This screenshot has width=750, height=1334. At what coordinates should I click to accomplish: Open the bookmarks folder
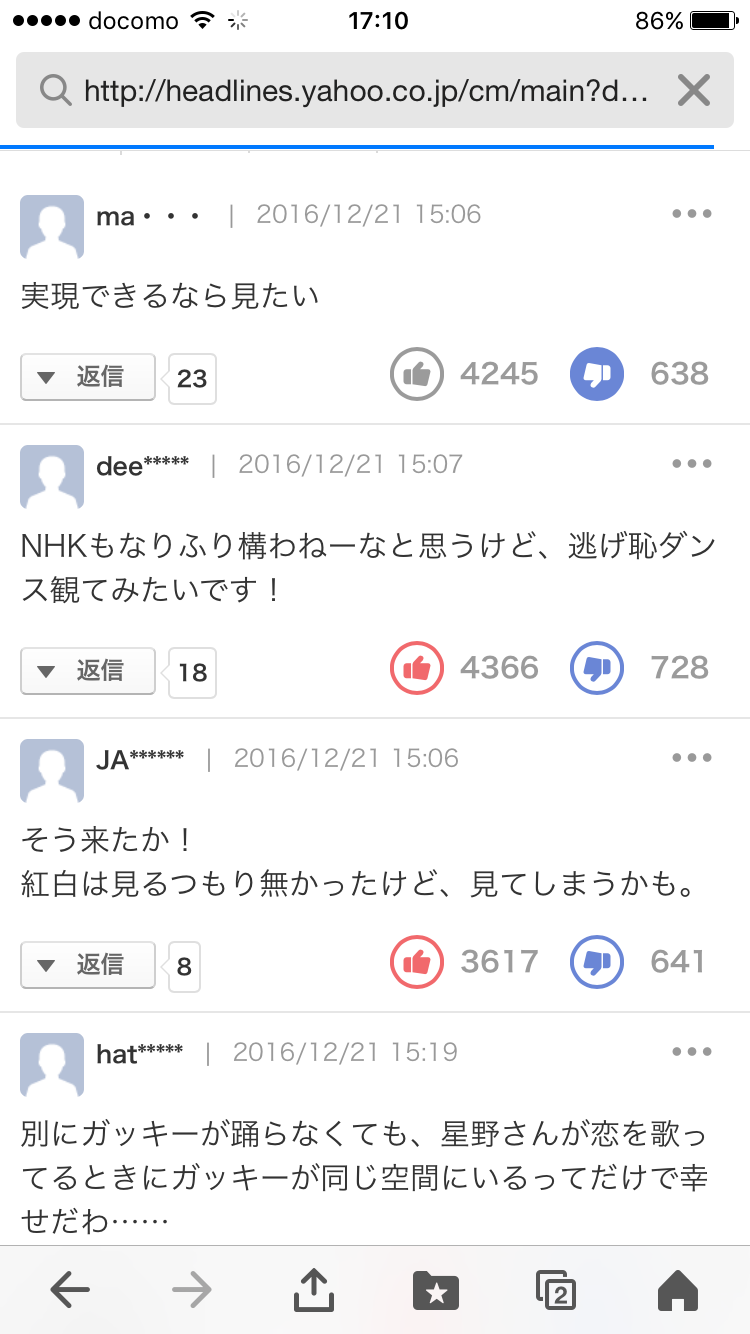[x=435, y=1291]
